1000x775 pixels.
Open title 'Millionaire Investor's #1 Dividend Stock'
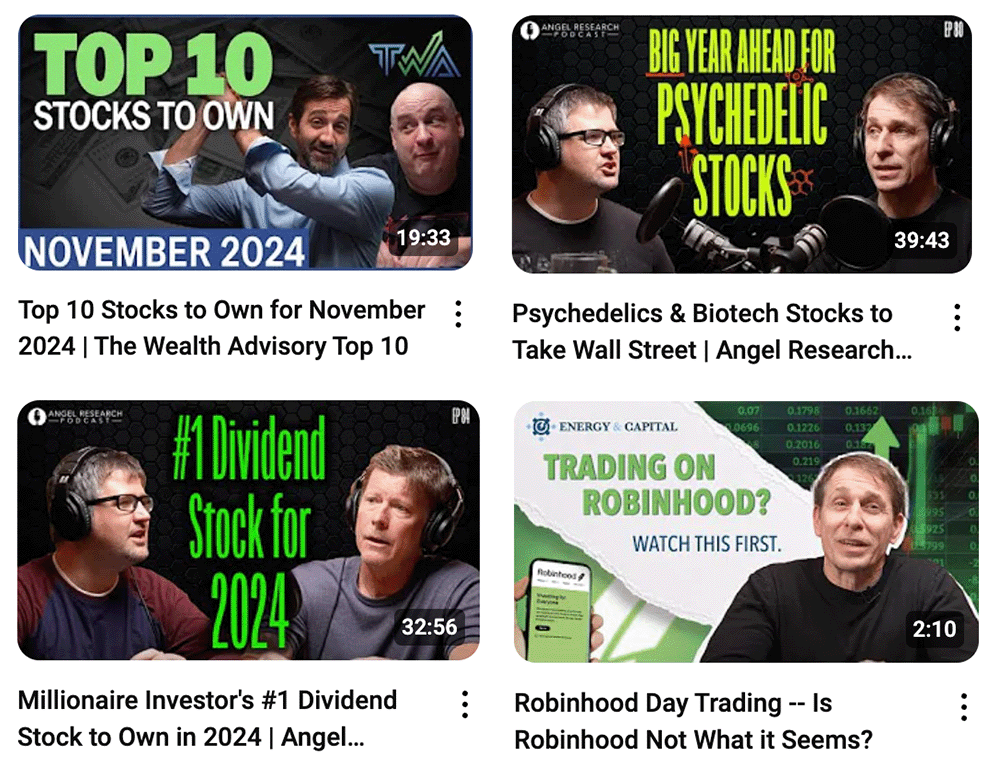pyautogui.click(x=207, y=718)
